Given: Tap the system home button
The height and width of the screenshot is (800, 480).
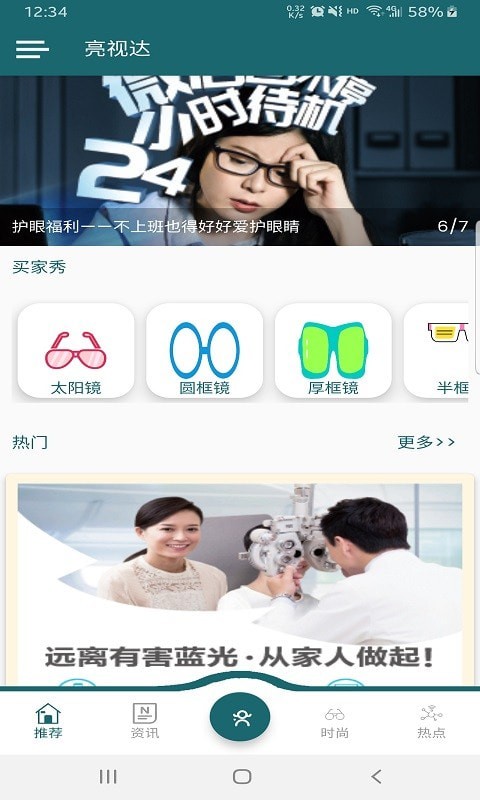Looking at the screenshot, I should click(242, 777).
